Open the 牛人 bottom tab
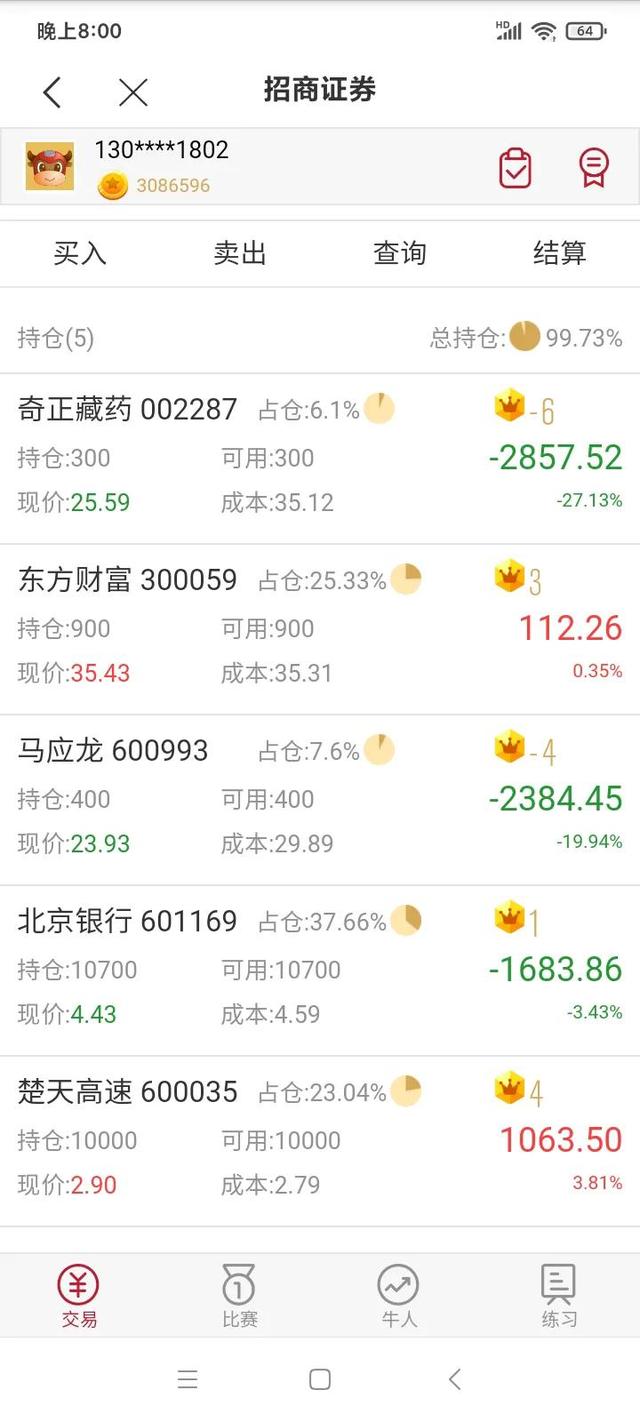640x1422 pixels. click(x=398, y=1295)
